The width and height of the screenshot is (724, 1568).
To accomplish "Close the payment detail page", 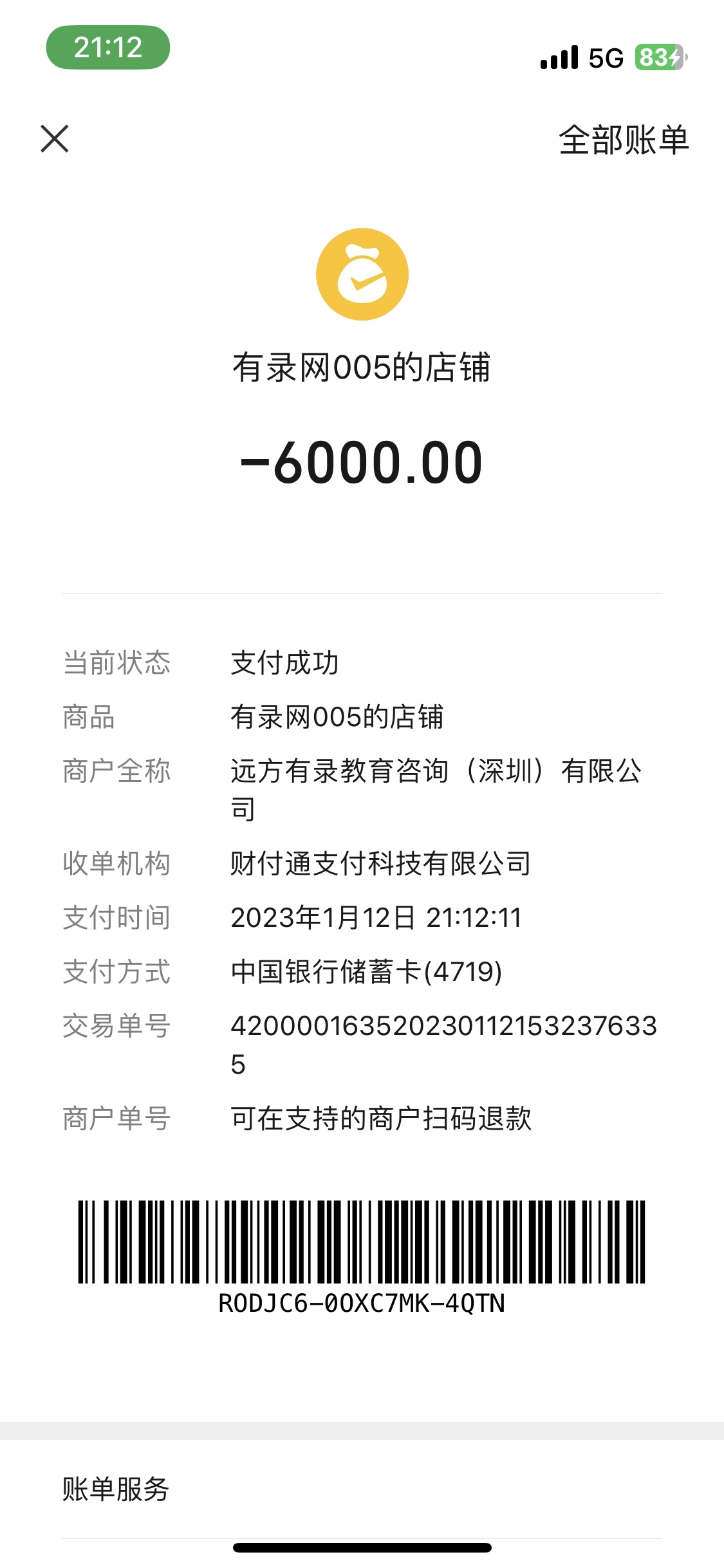I will (55, 139).
